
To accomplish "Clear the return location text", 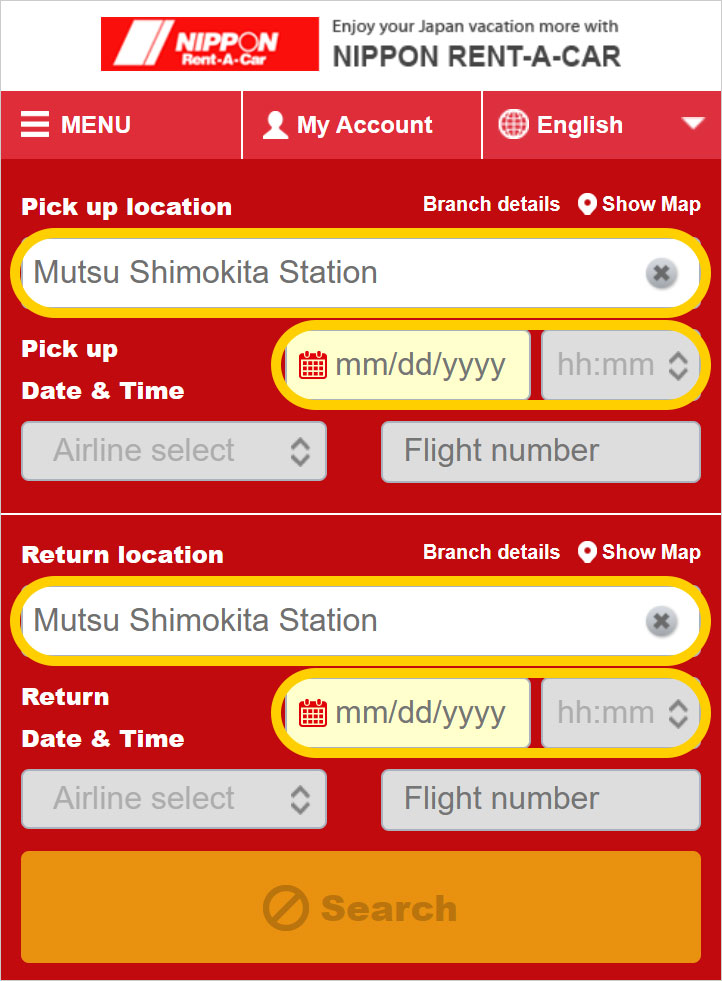I will [x=661, y=621].
